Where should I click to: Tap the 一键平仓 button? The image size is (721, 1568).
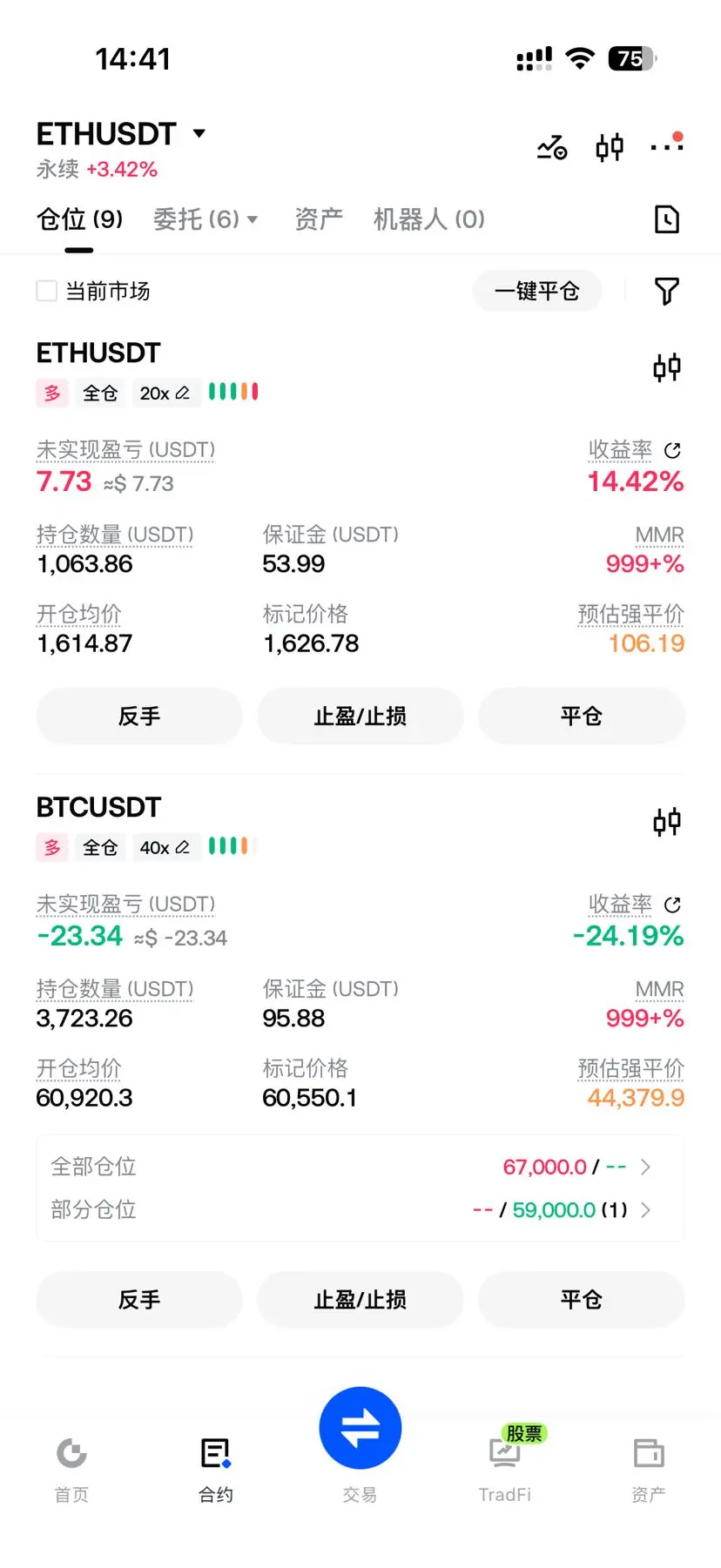(x=537, y=291)
